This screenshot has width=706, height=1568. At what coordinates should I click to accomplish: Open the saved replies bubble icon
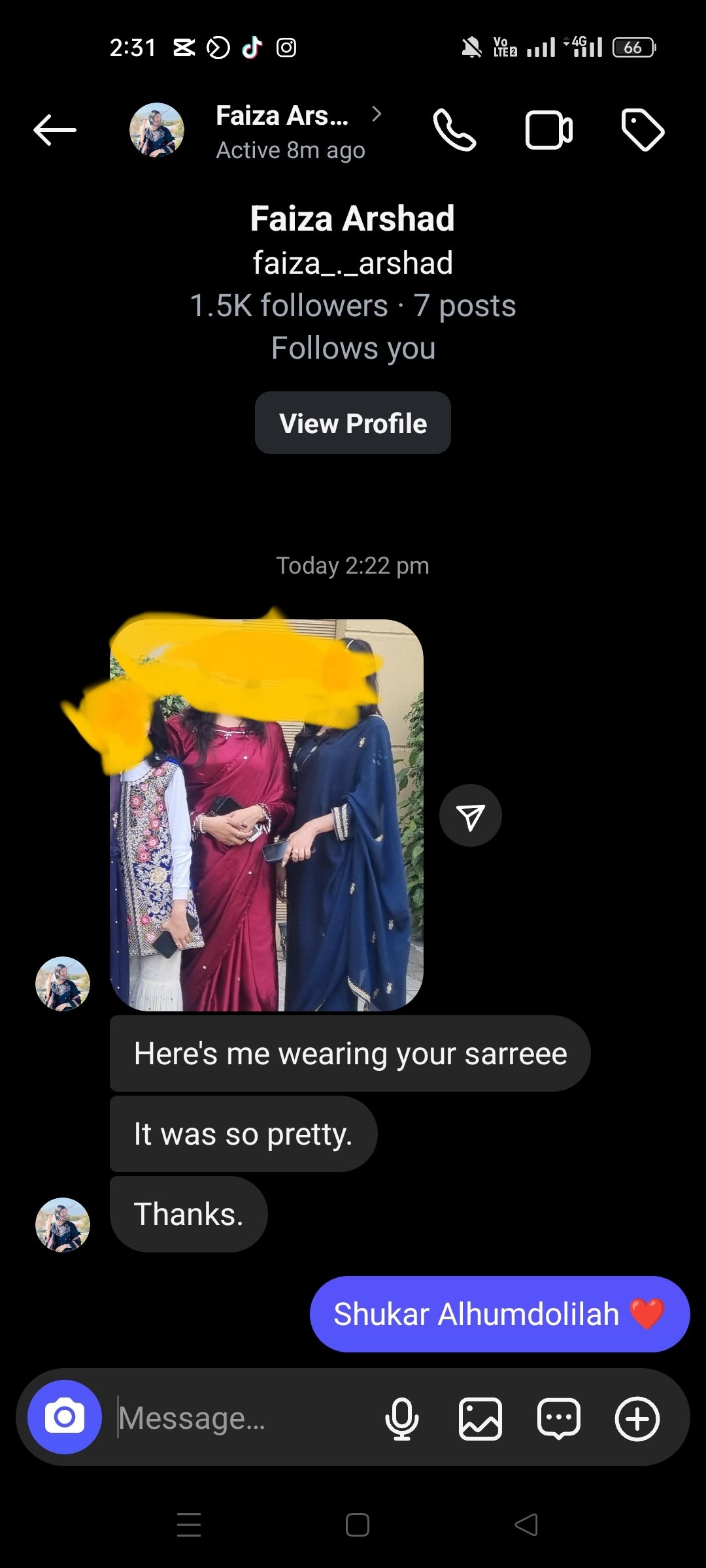pyautogui.click(x=558, y=1418)
